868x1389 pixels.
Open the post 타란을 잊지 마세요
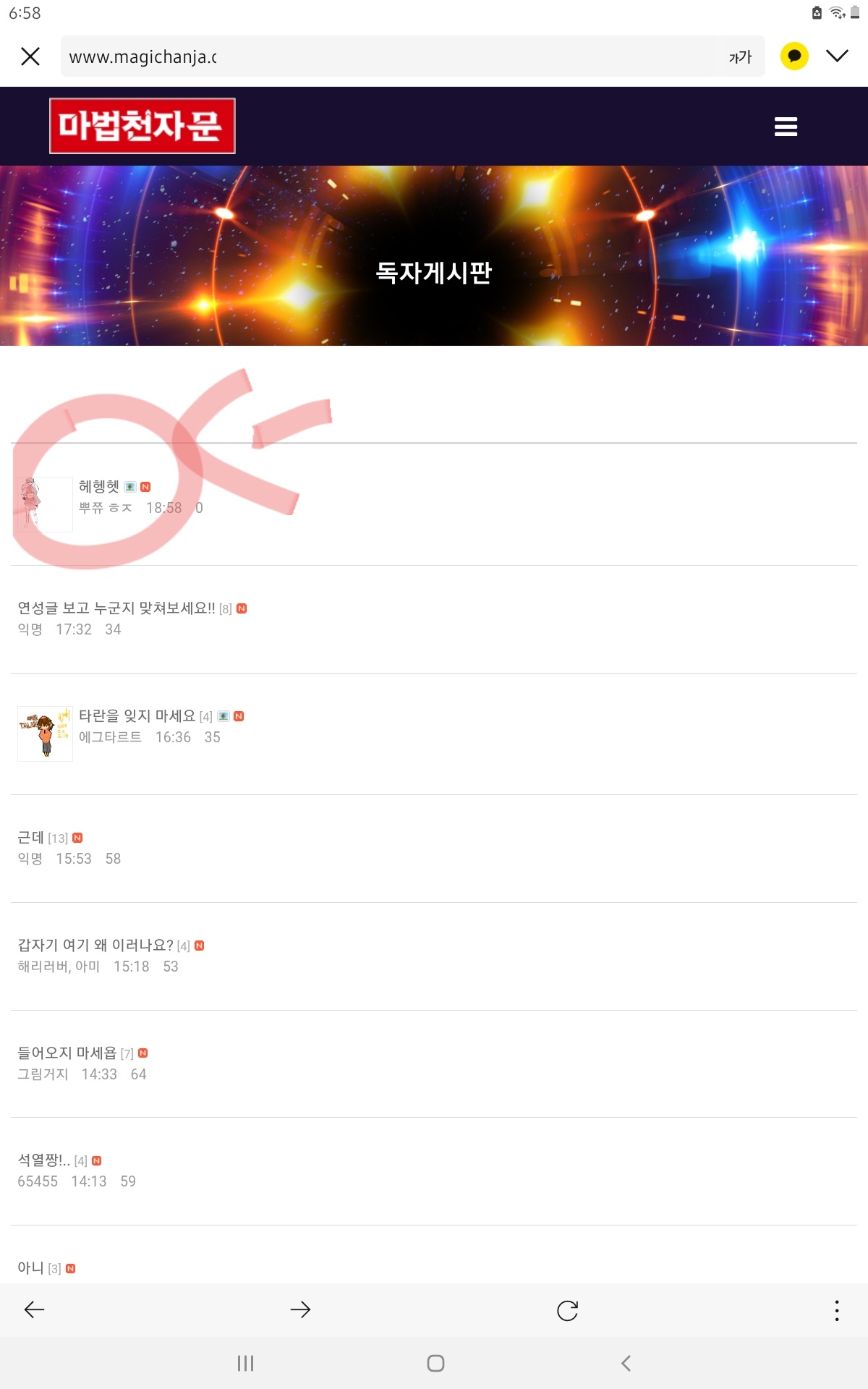click(137, 715)
